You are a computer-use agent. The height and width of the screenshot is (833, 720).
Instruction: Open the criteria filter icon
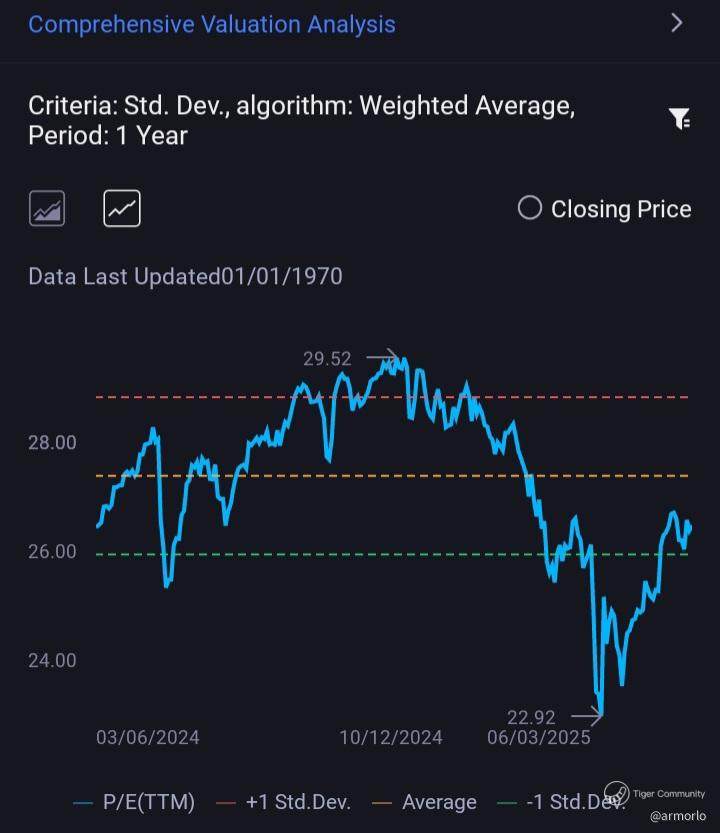(679, 118)
